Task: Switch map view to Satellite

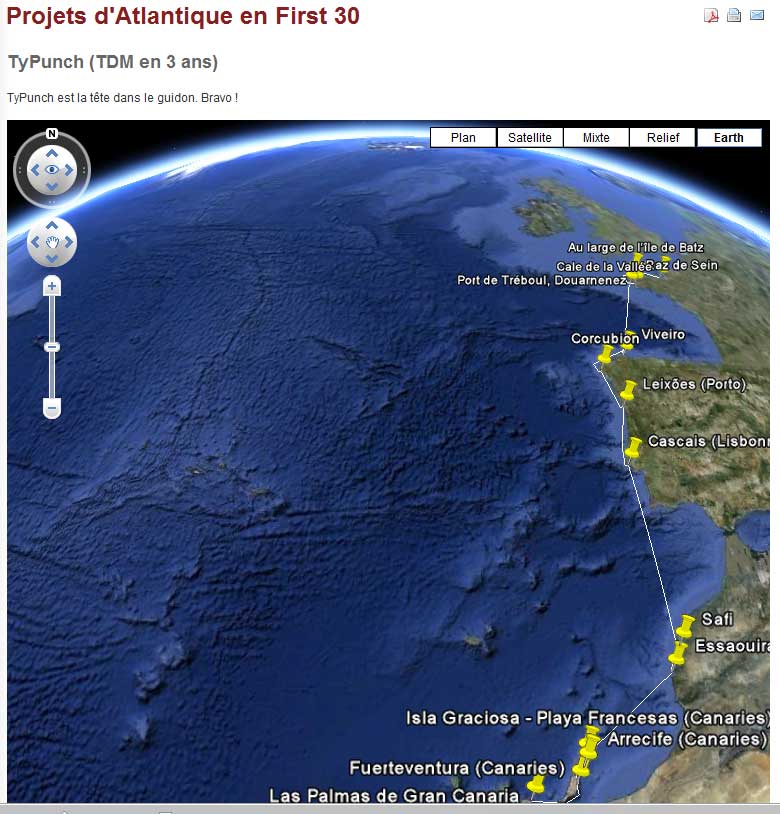Action: (x=529, y=138)
